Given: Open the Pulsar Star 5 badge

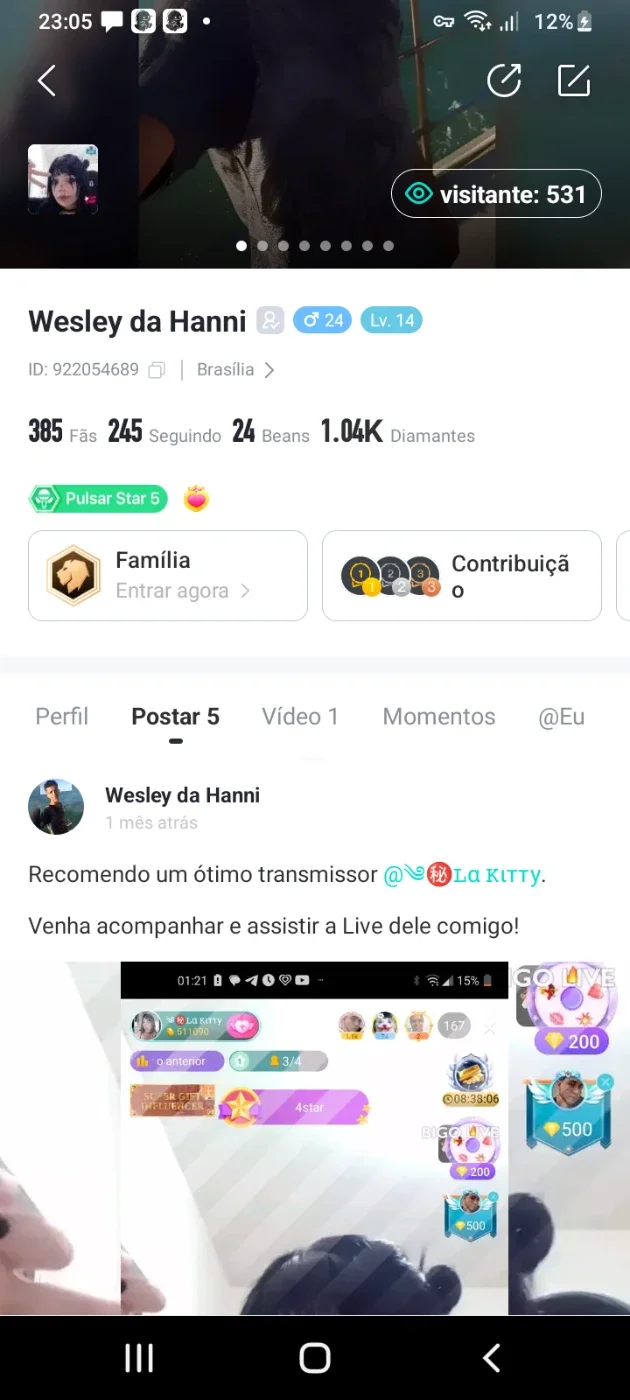Looking at the screenshot, I should tap(98, 498).
